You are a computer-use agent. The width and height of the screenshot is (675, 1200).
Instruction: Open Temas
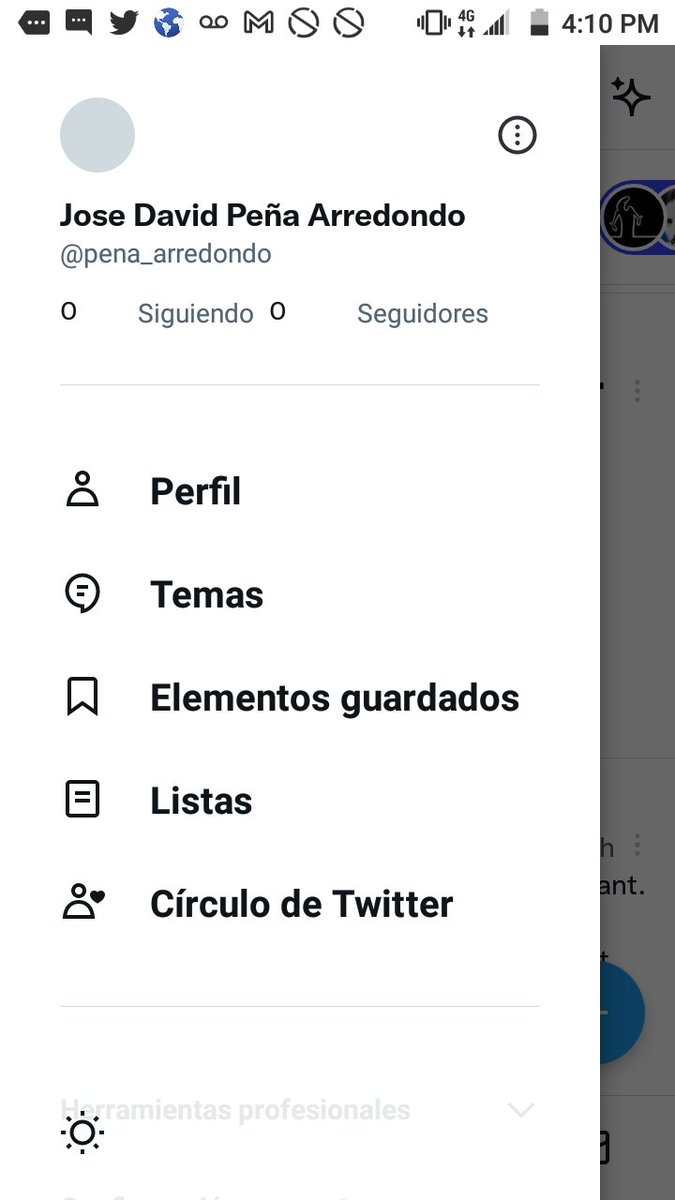(x=300, y=595)
